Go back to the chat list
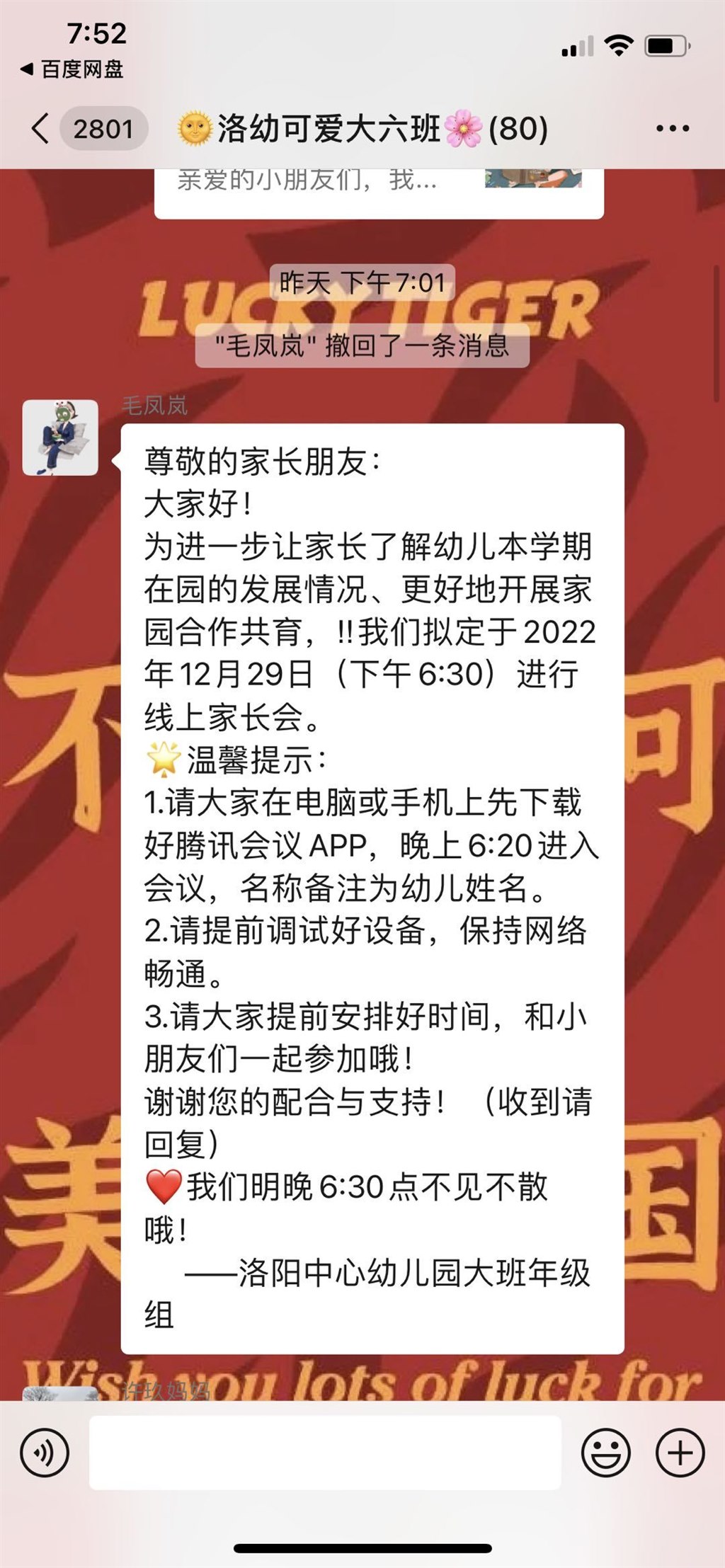 click(41, 129)
